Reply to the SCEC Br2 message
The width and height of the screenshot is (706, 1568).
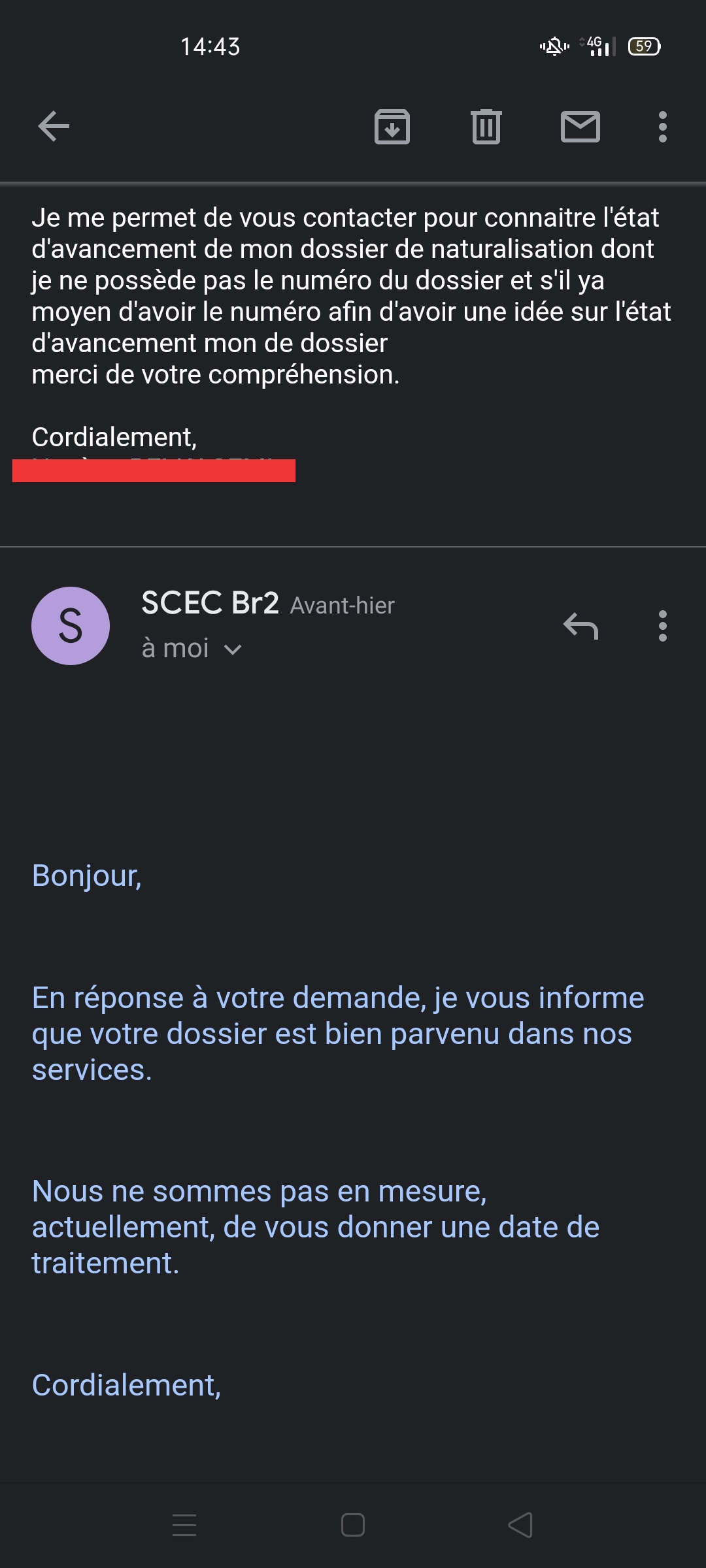point(580,626)
